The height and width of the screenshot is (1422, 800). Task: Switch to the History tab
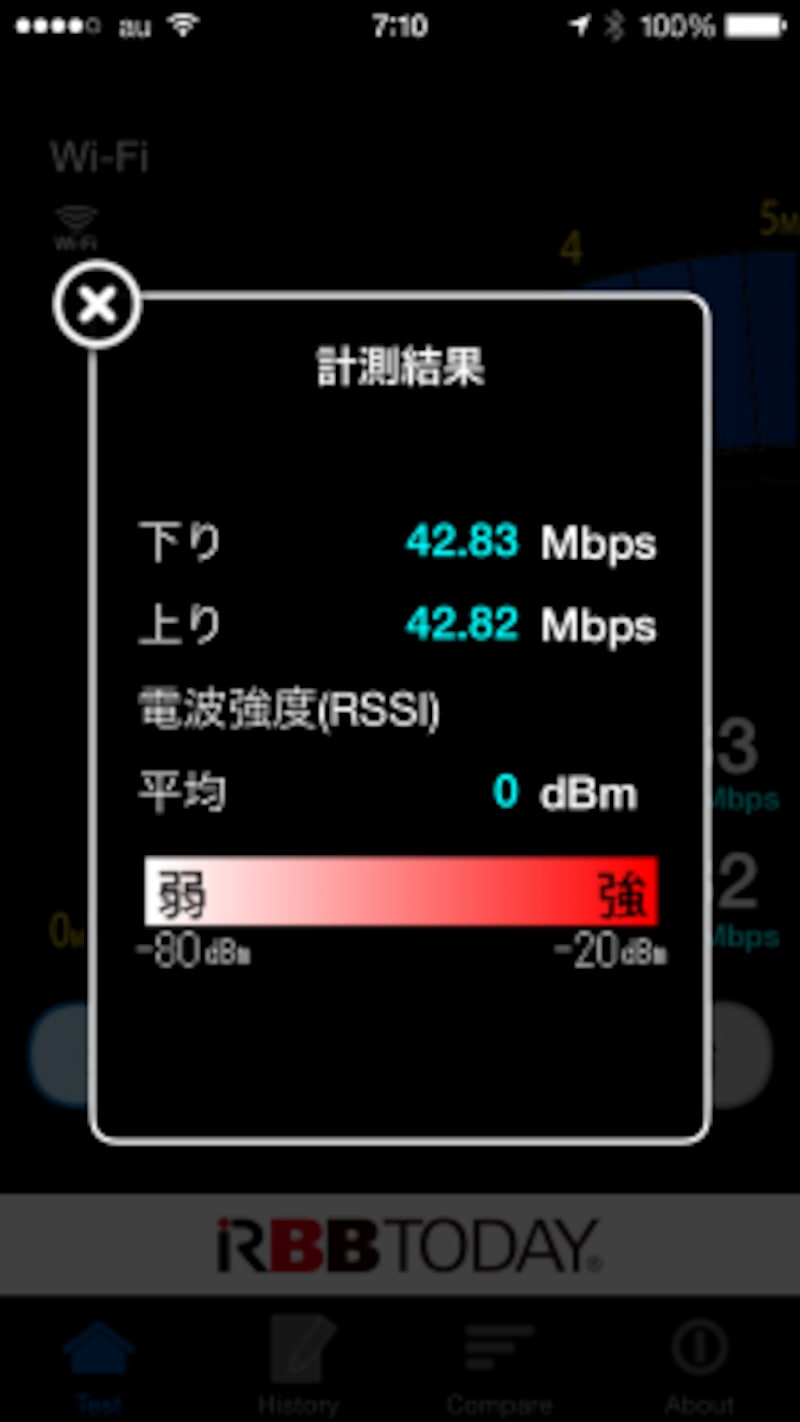[298, 1405]
